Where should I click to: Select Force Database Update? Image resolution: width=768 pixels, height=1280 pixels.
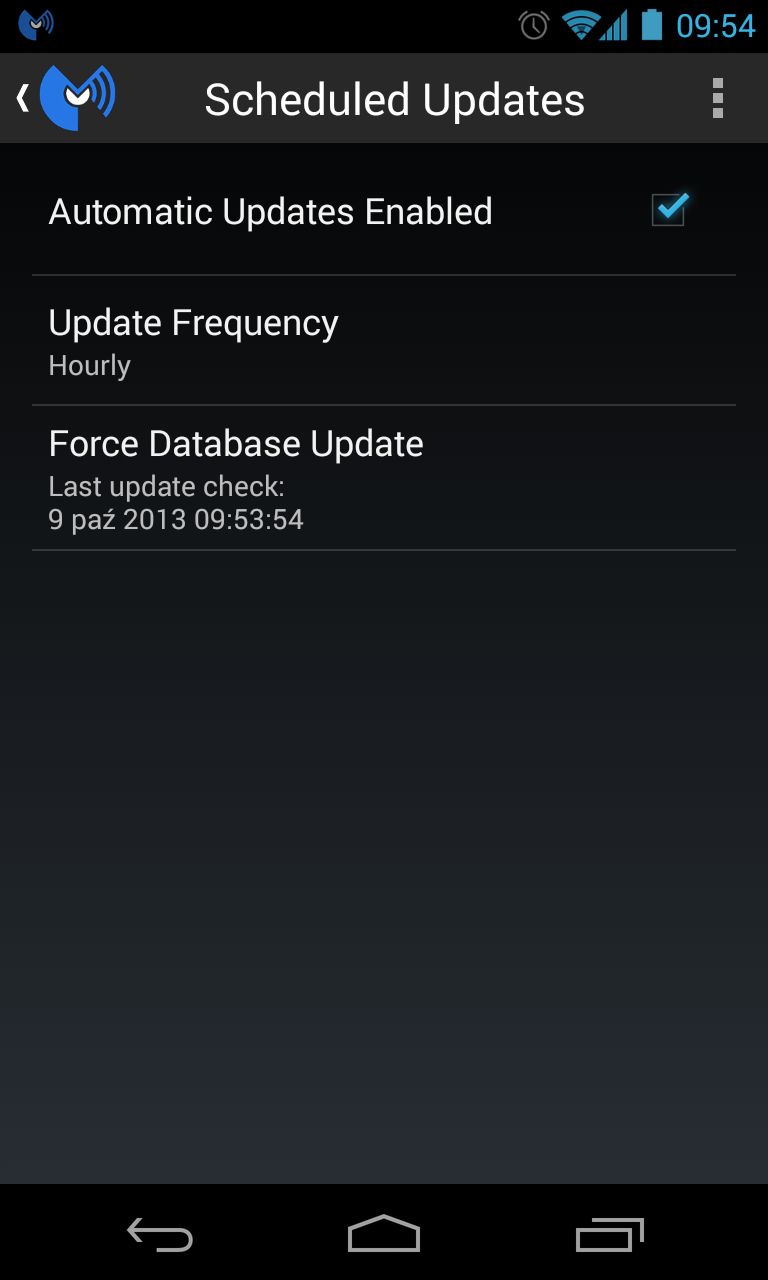click(x=384, y=478)
